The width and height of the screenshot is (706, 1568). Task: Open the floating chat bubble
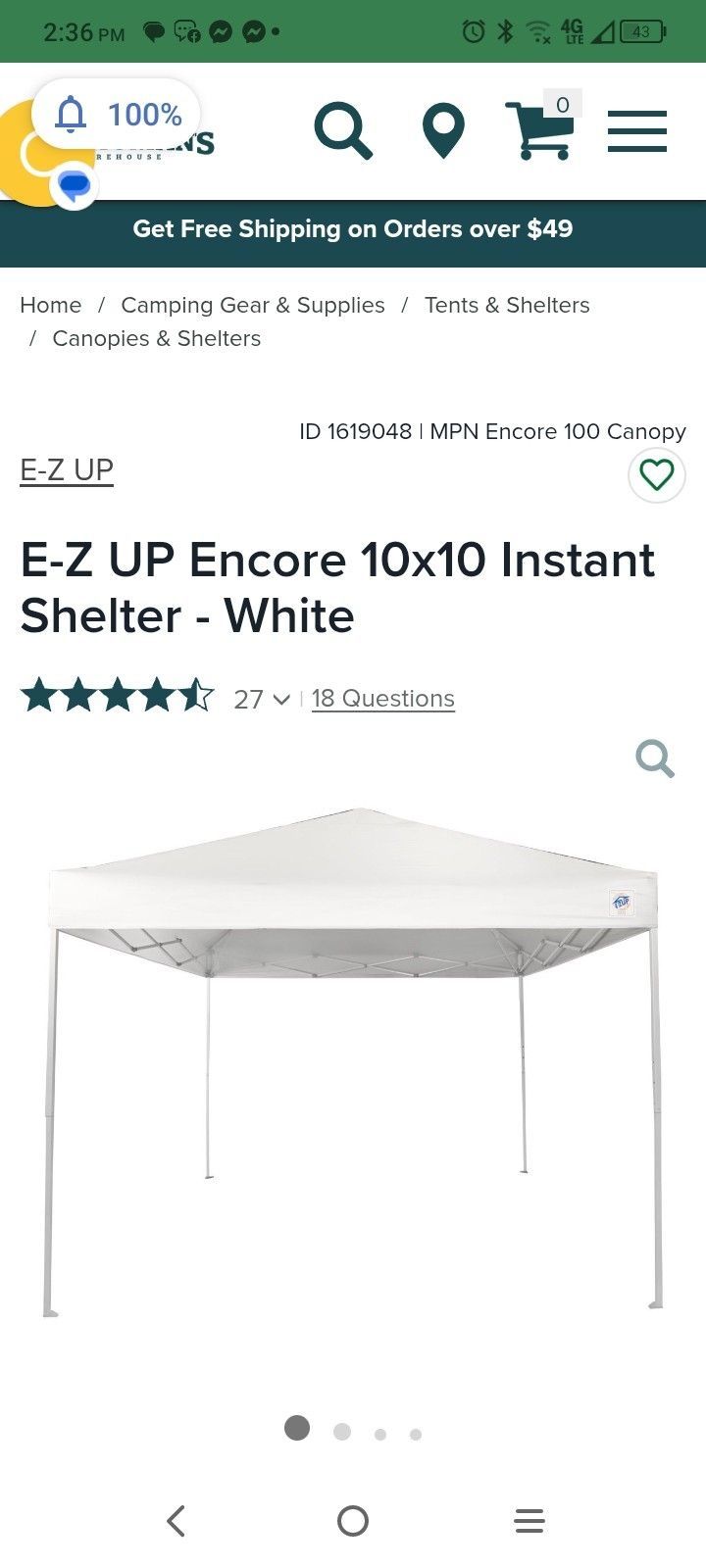[x=75, y=184]
